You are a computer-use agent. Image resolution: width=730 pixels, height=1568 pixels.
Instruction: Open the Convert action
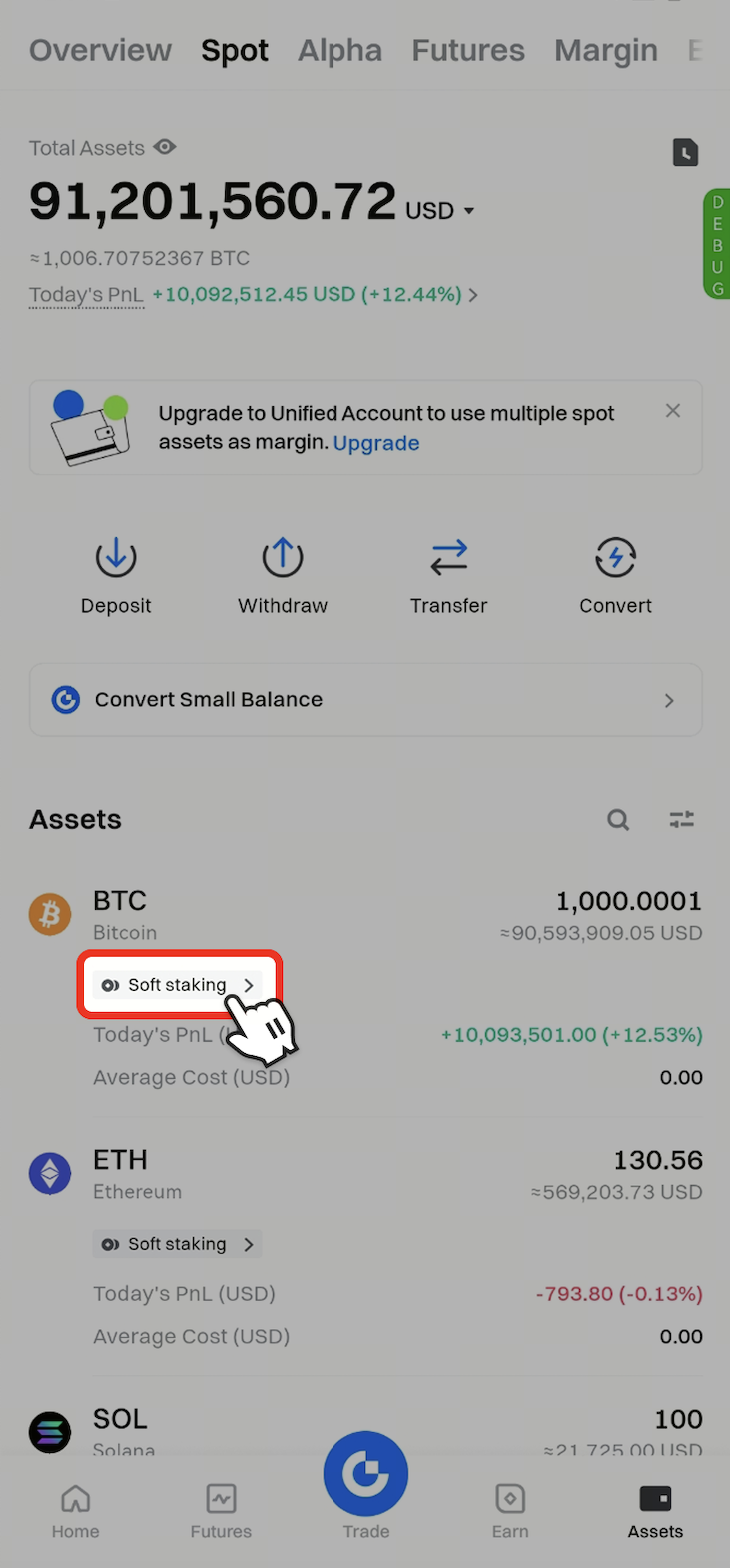(x=615, y=577)
